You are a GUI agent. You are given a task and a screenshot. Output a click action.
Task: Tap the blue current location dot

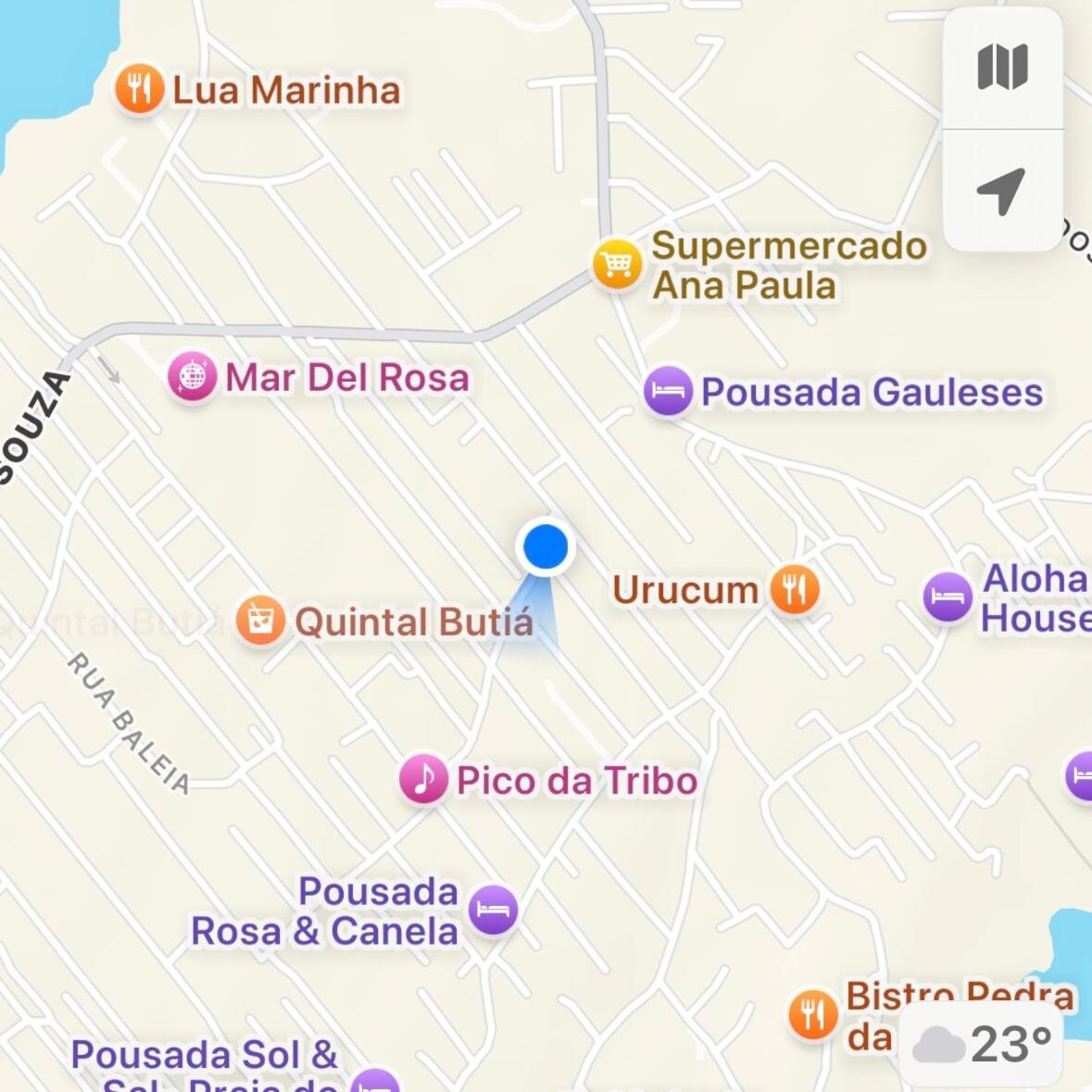pyautogui.click(x=546, y=546)
